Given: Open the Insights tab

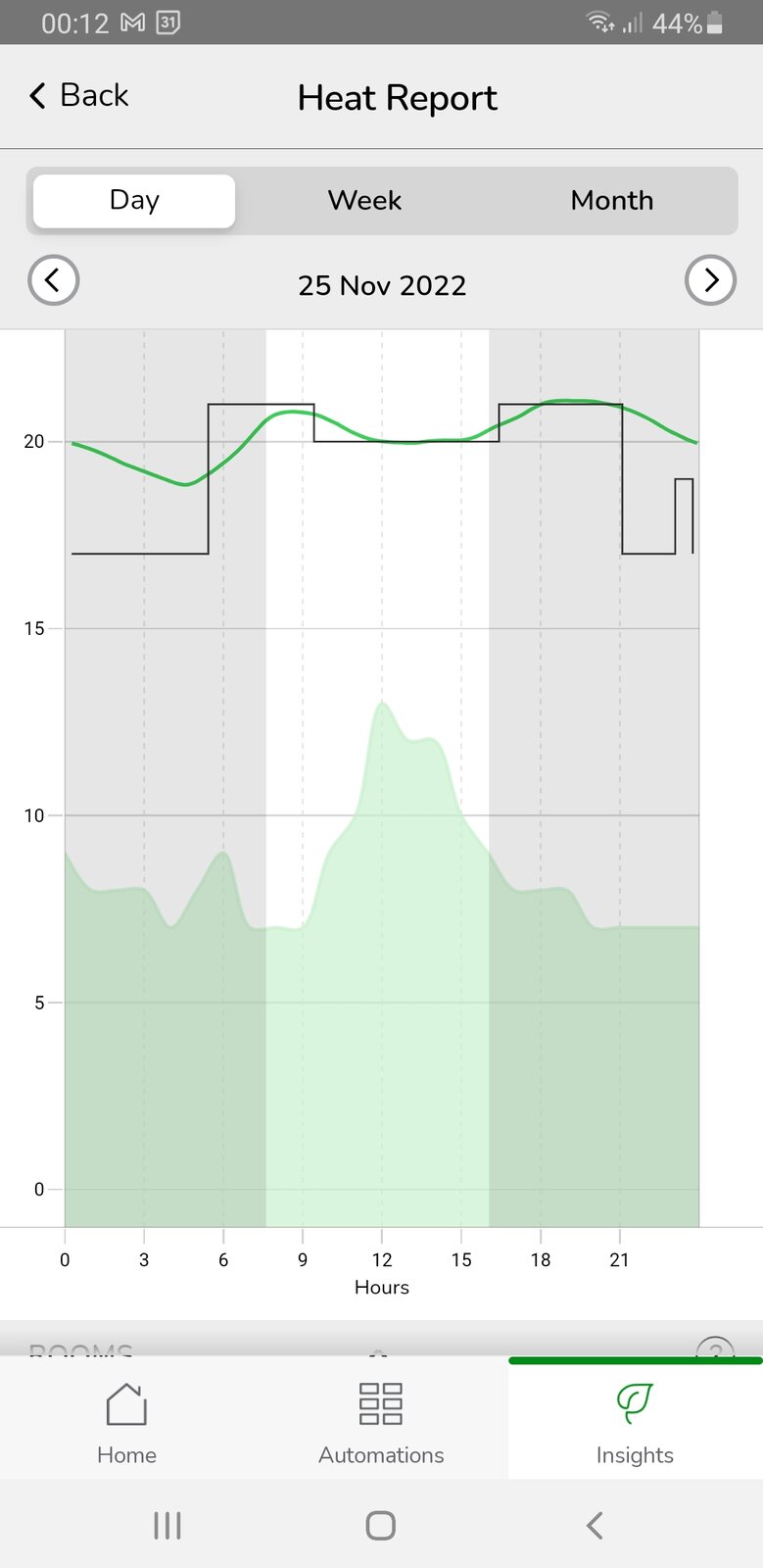Looking at the screenshot, I should 635,1423.
